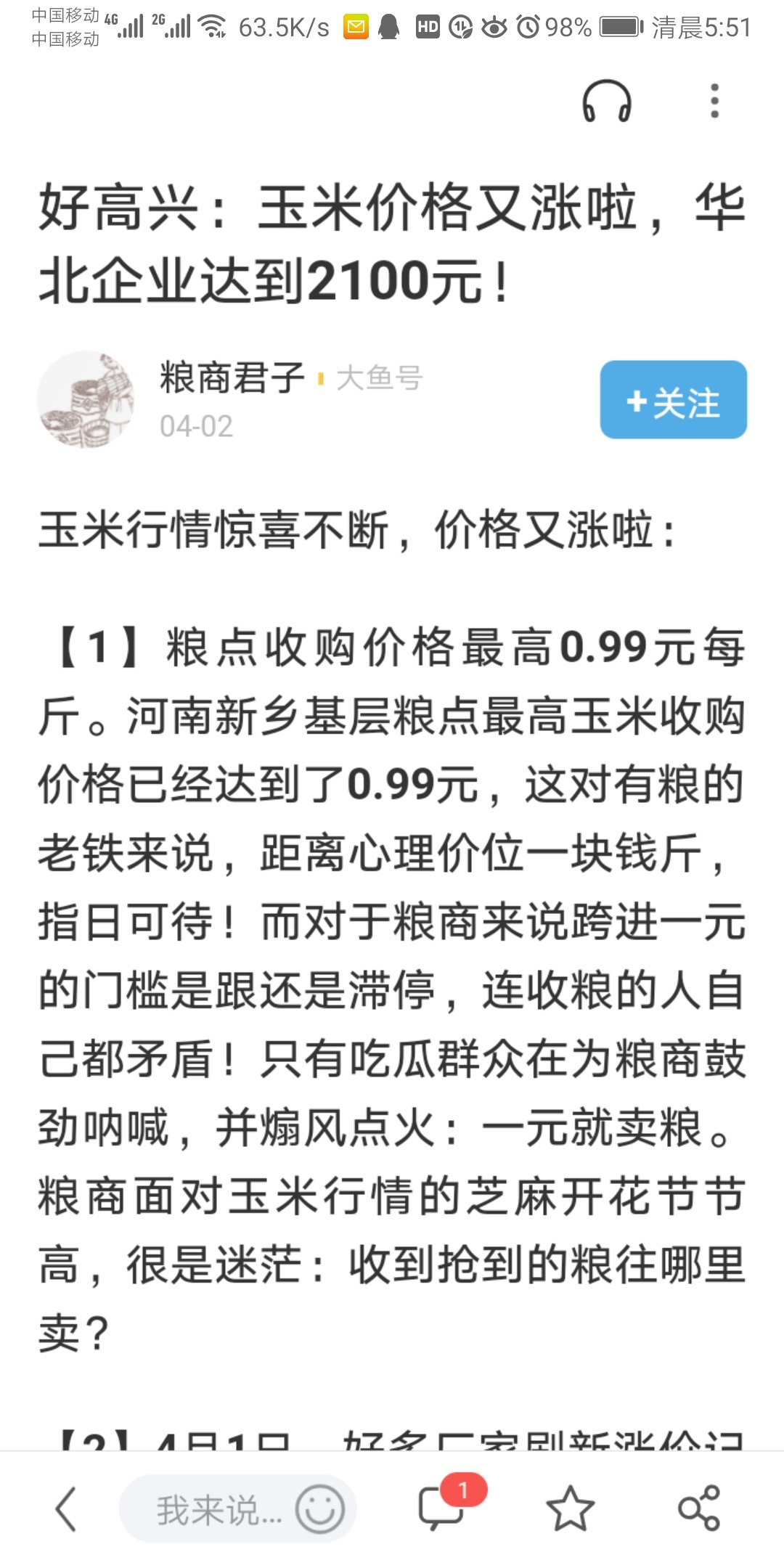
Task: Open emoji picker smiley icon
Action: [319, 1509]
